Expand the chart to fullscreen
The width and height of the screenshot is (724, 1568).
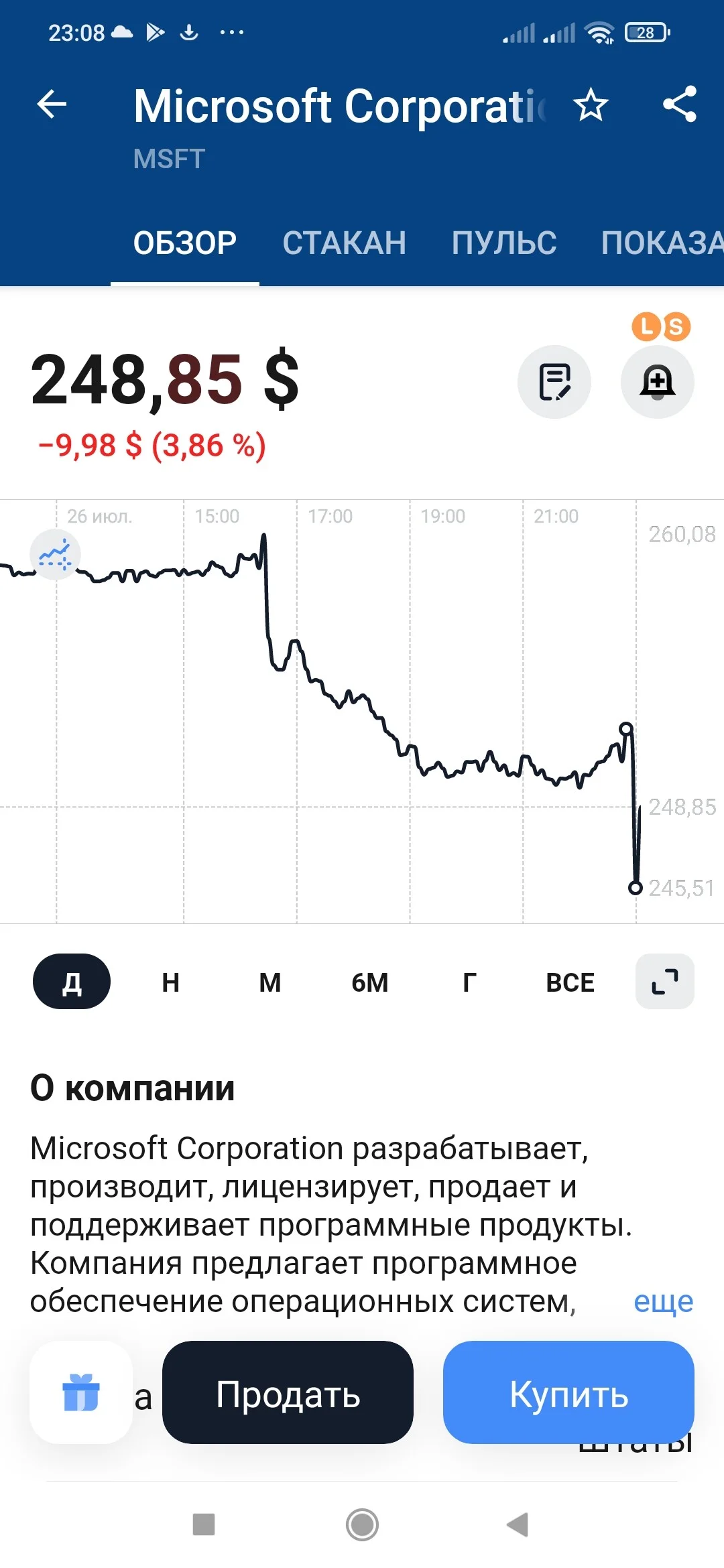(665, 982)
